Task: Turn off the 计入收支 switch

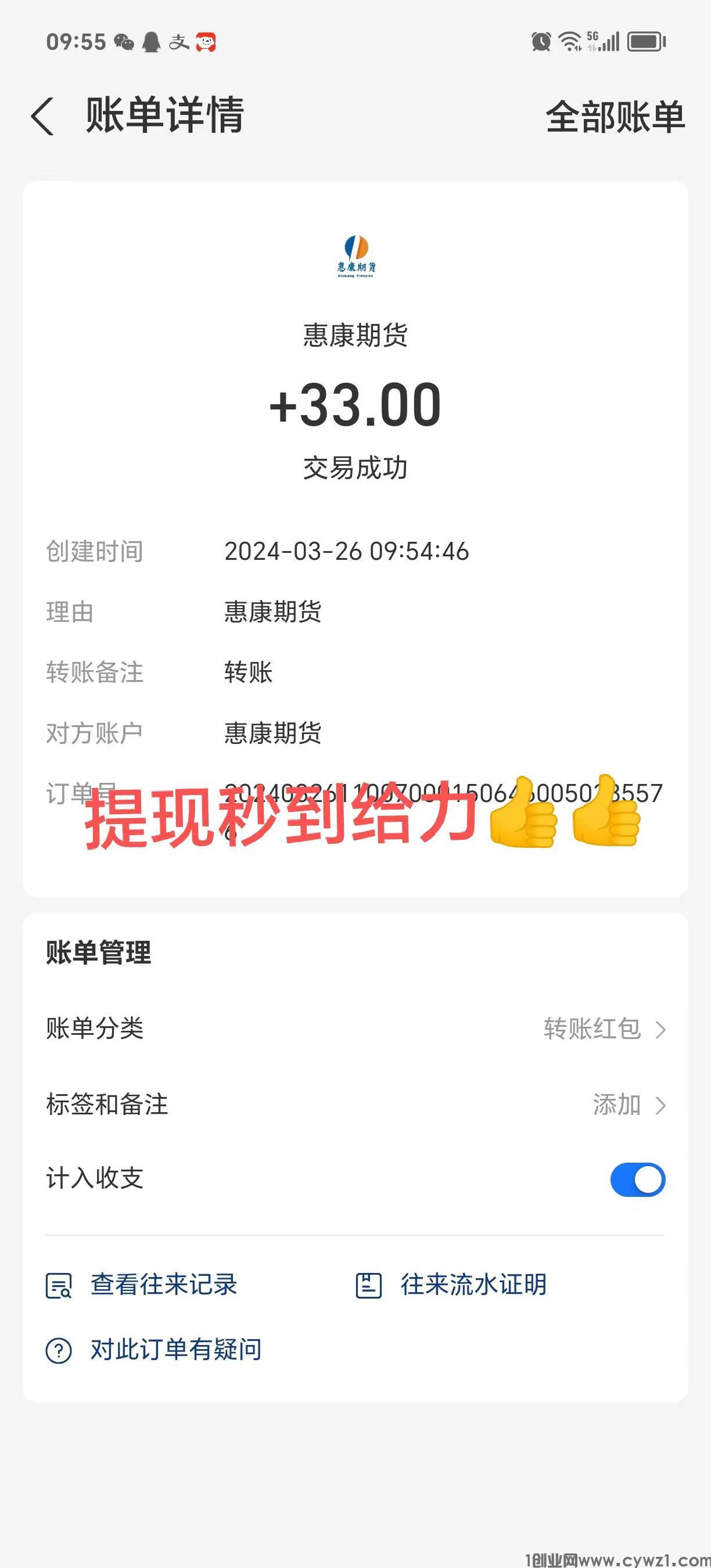Action: (637, 1179)
